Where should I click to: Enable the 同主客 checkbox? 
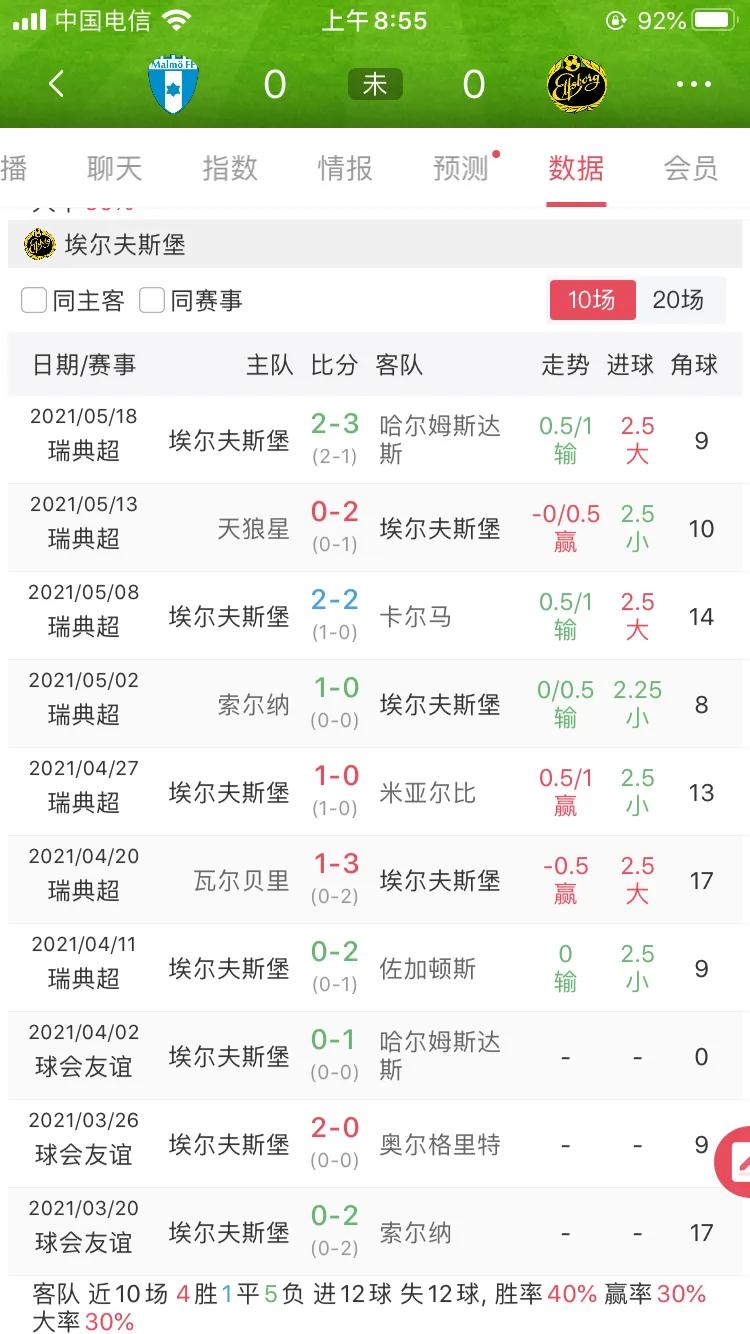click(x=33, y=300)
